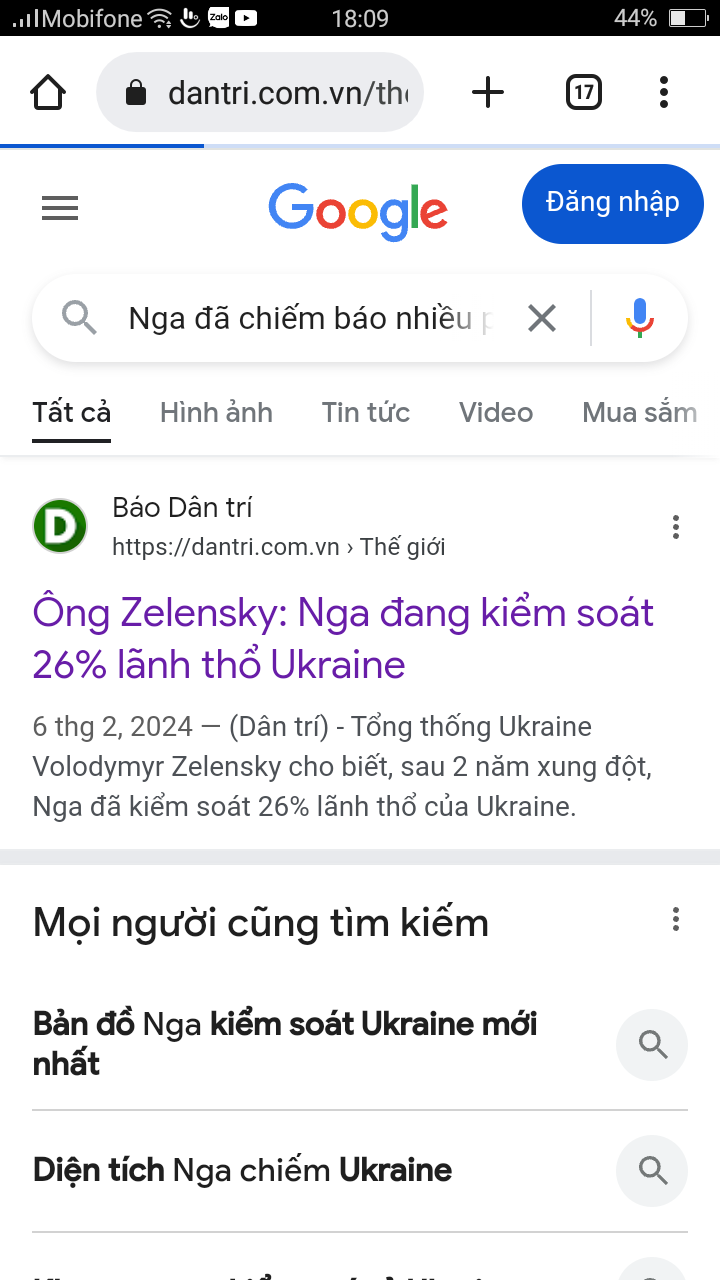720x1280 pixels.
Task: Open the options menu for the Báo Dân trí result
Action: pyautogui.click(x=676, y=527)
